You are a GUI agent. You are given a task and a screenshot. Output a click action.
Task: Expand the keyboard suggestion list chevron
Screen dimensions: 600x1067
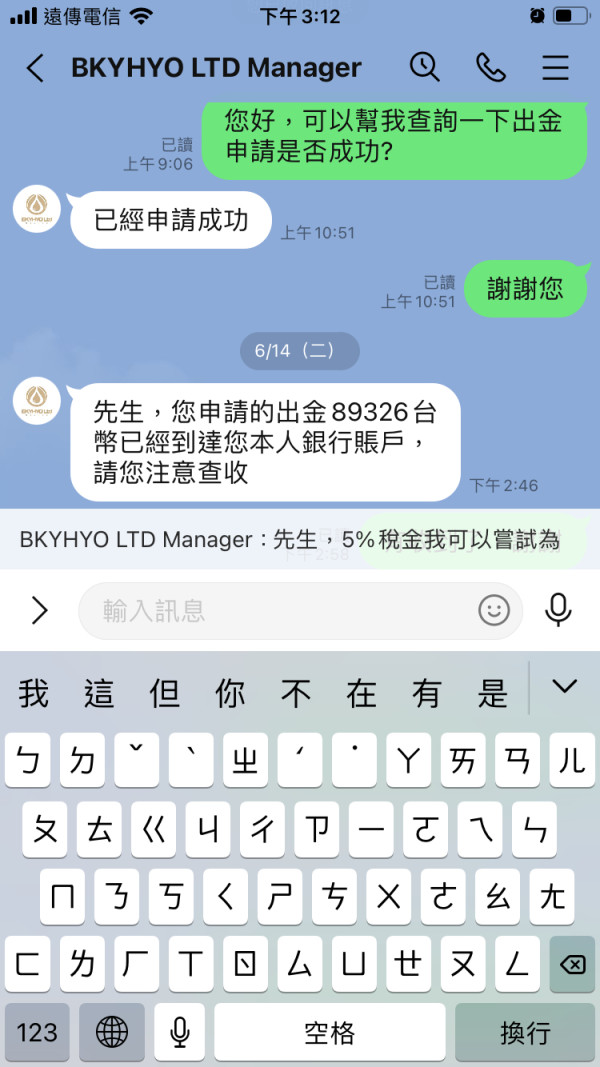click(565, 687)
